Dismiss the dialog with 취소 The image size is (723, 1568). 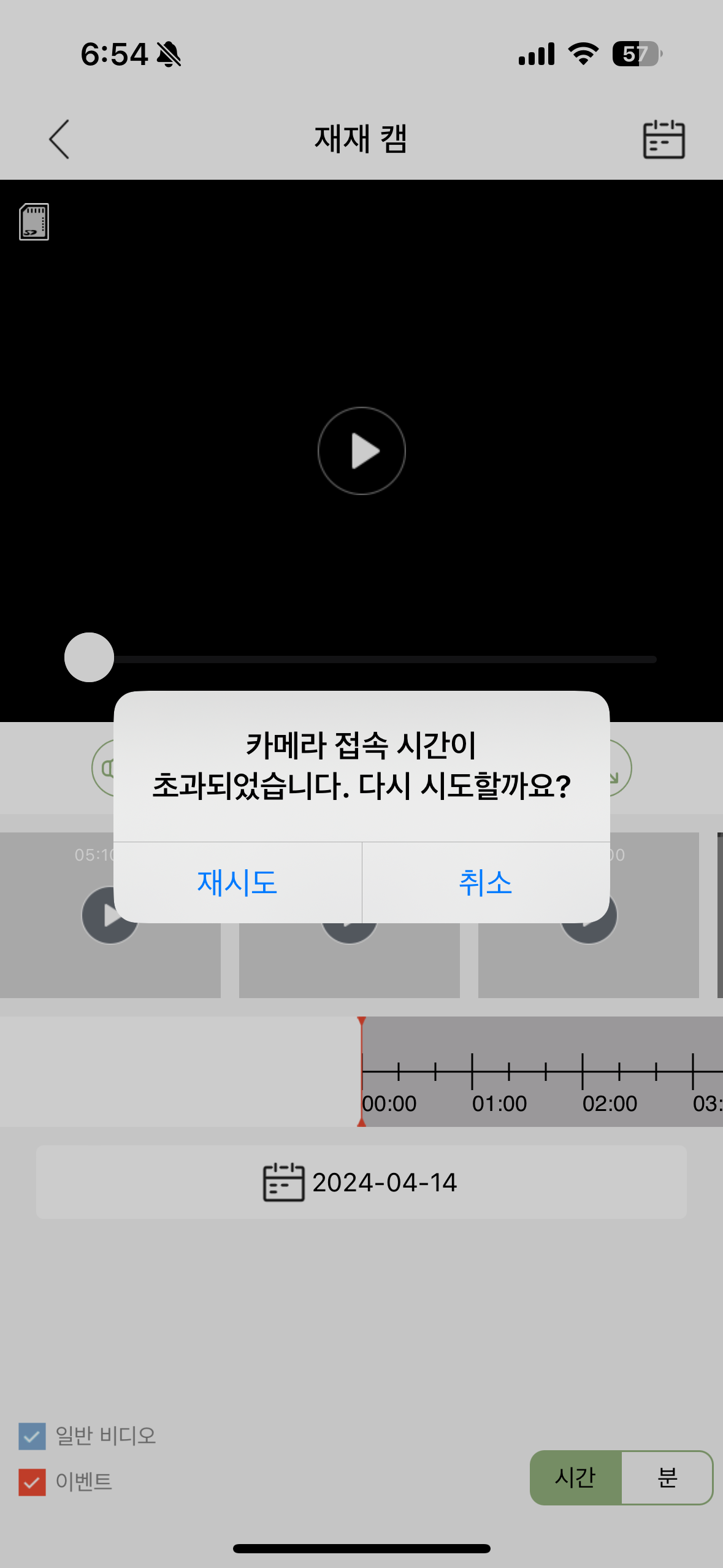(x=486, y=882)
